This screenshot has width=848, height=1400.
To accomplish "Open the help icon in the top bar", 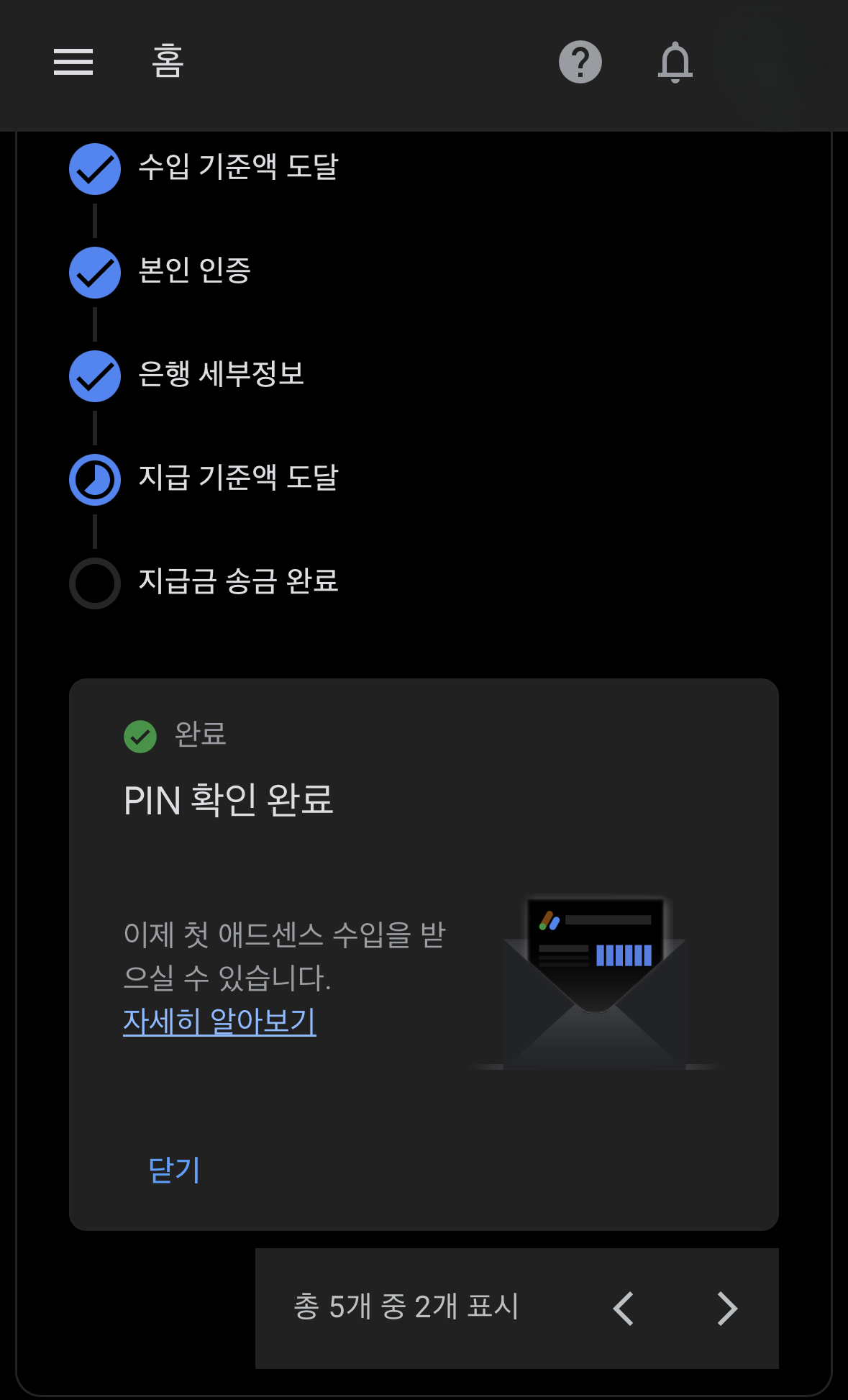I will pos(580,62).
